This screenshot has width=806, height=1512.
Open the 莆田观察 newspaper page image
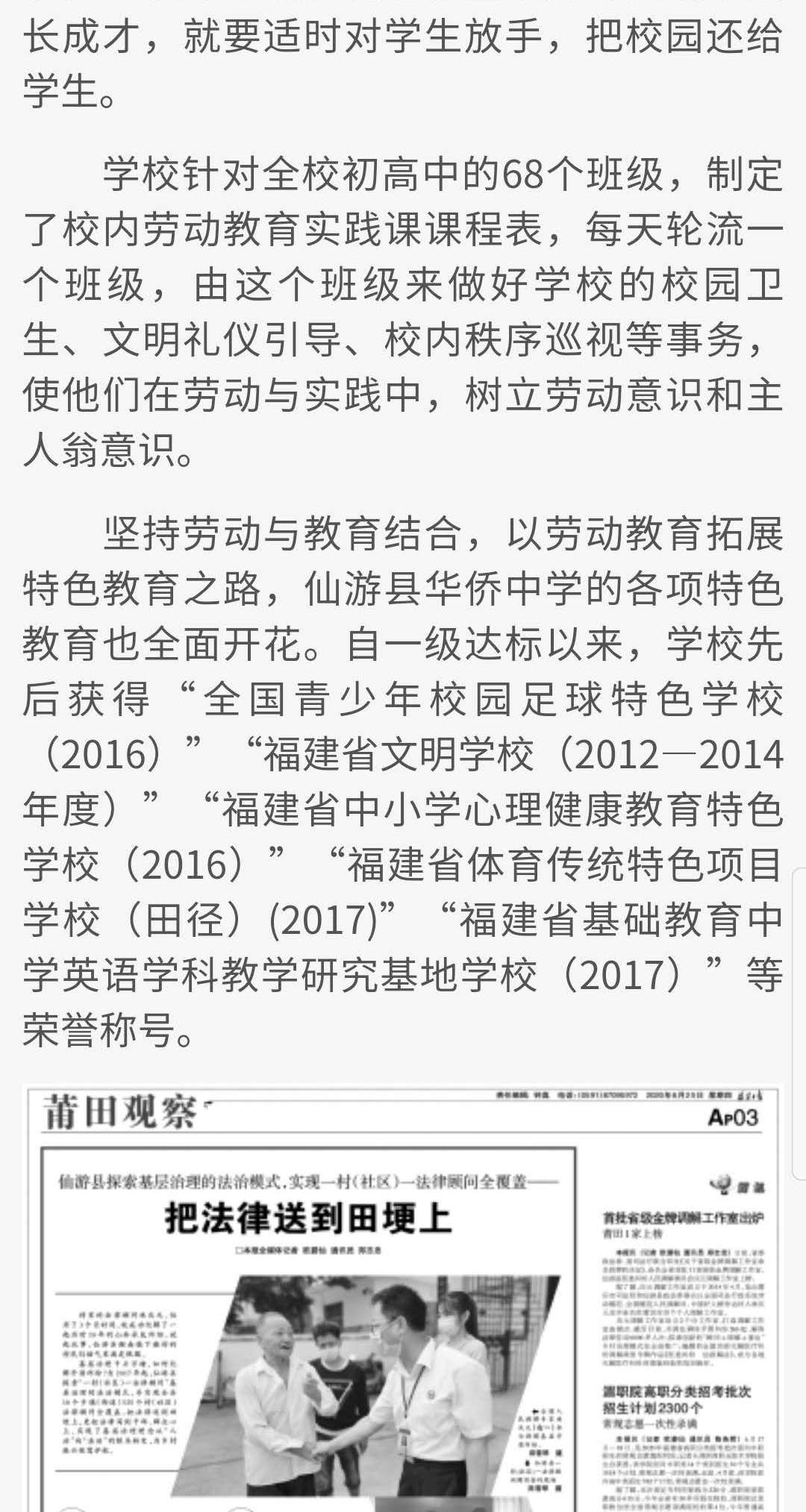tap(403, 1298)
